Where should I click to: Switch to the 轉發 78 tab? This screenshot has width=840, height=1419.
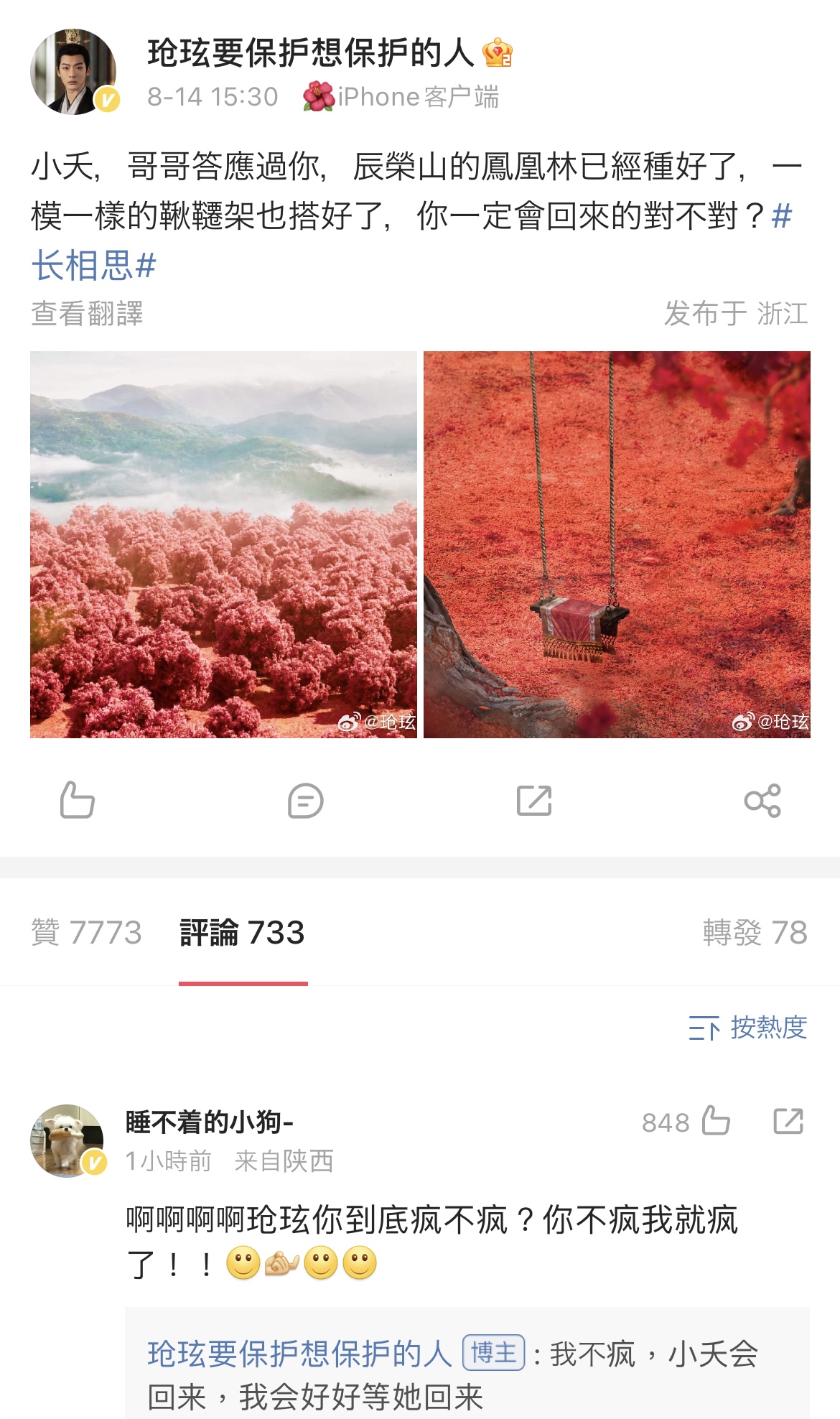pos(755,933)
